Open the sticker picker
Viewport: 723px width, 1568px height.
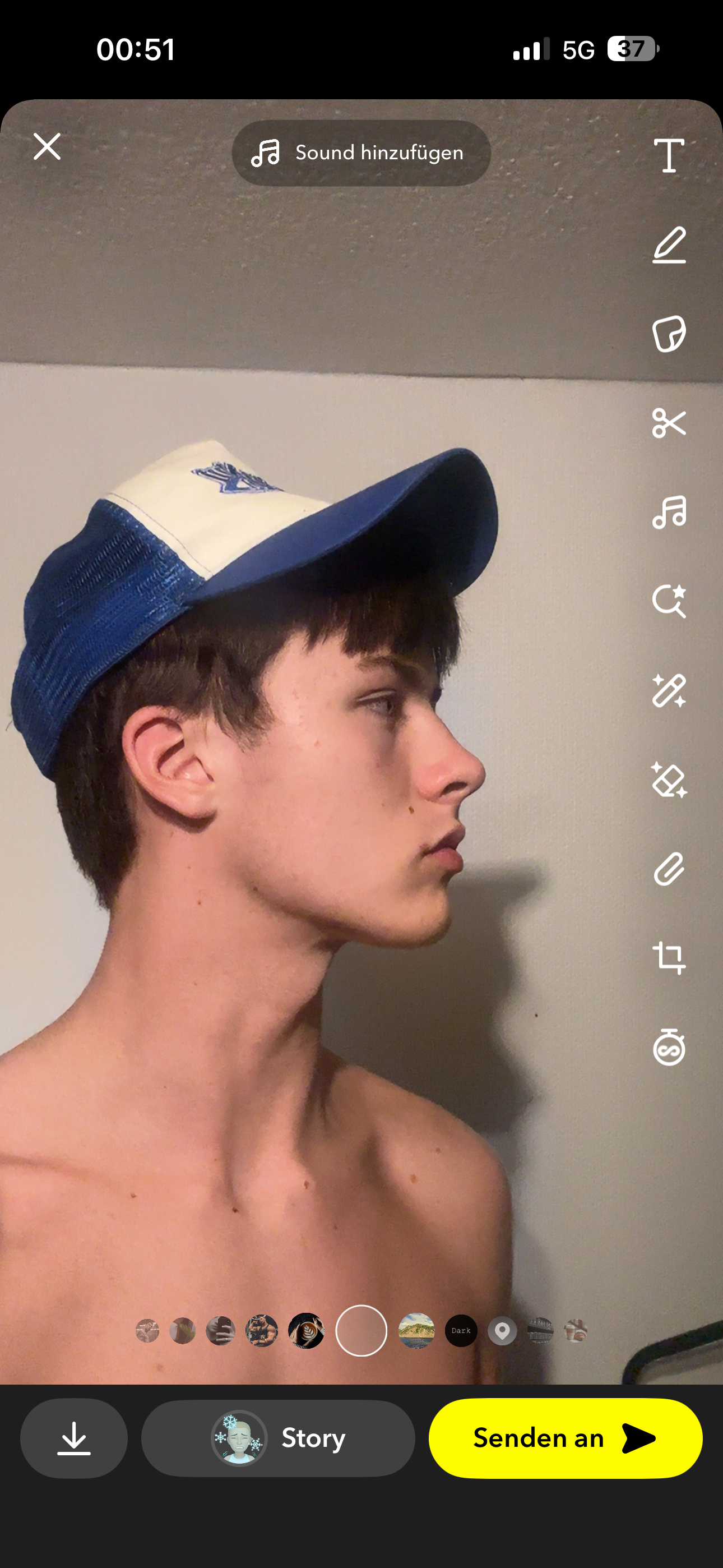(669, 334)
